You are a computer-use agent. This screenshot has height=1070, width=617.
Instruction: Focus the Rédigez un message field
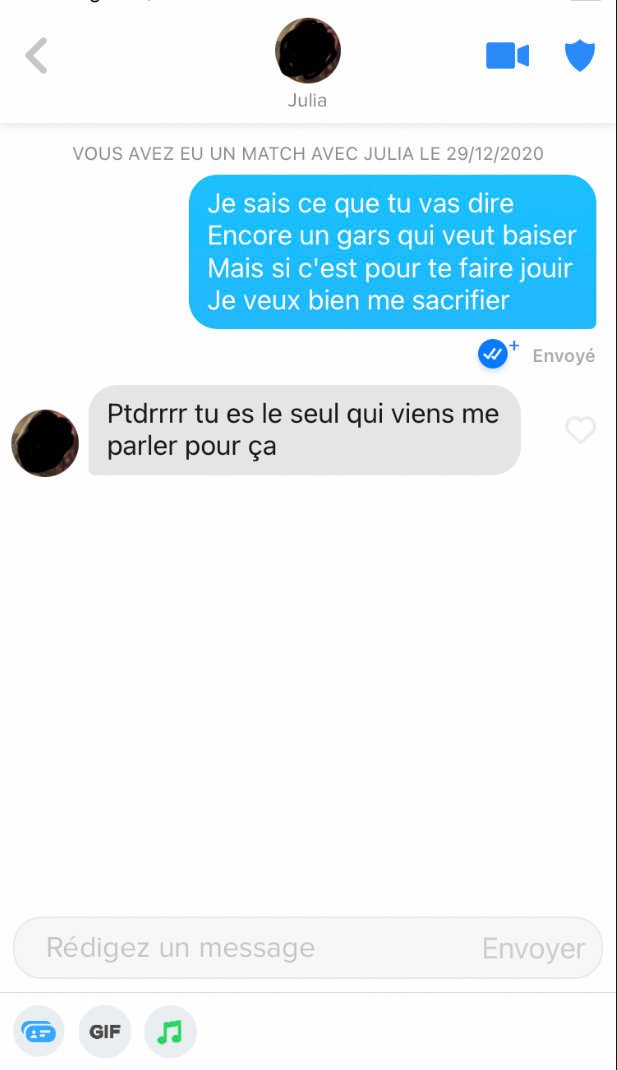[x=308, y=948]
